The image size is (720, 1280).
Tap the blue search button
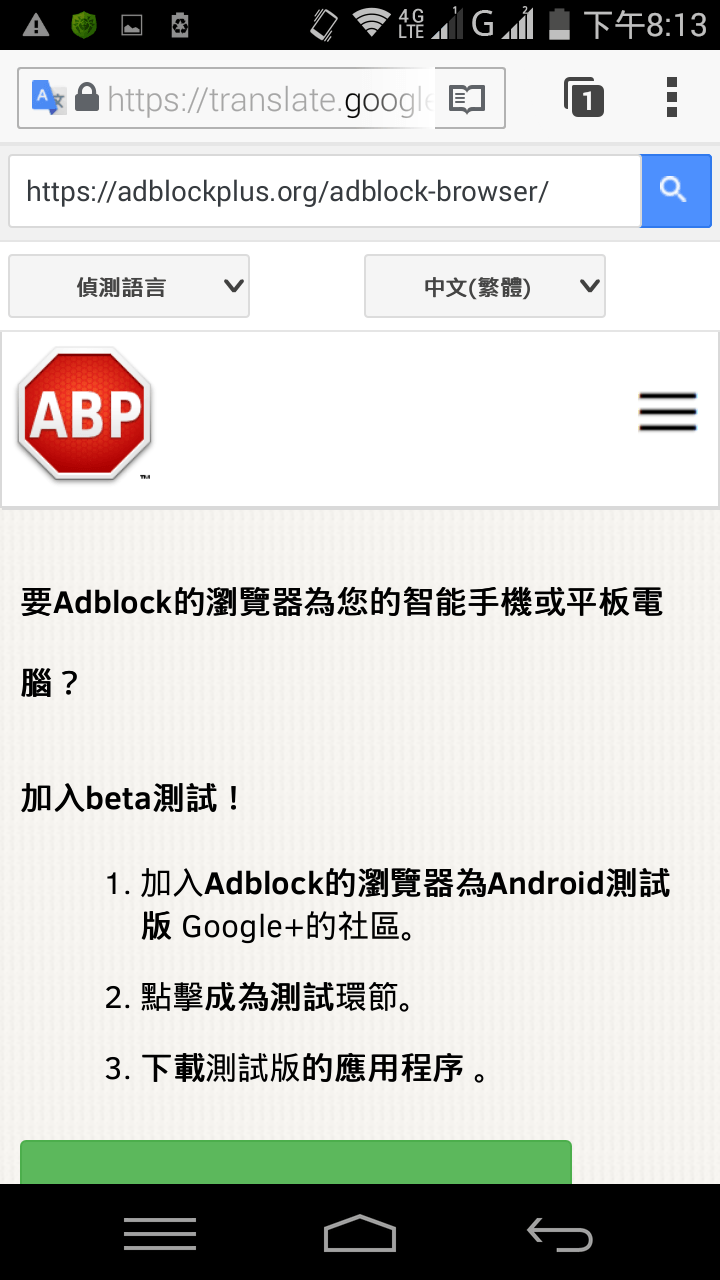click(x=676, y=191)
